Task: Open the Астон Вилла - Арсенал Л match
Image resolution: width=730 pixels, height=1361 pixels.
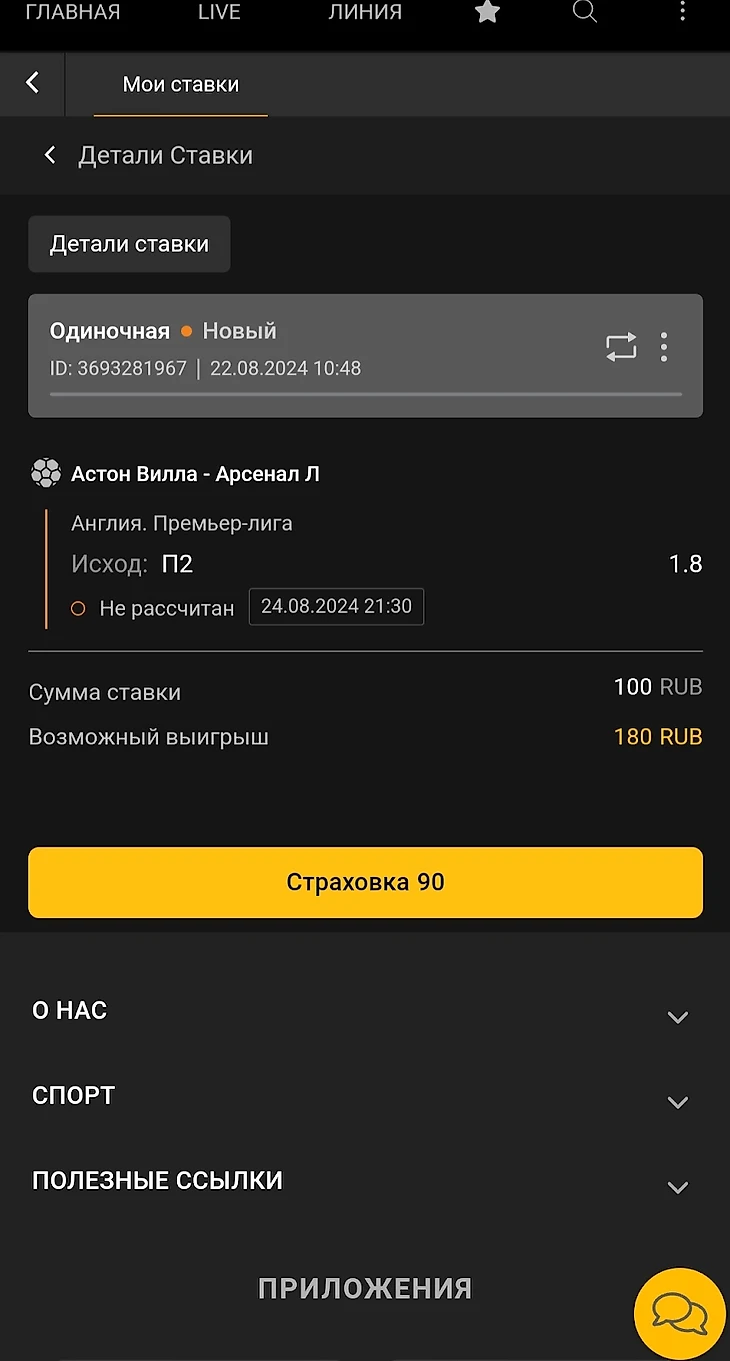Action: click(195, 474)
